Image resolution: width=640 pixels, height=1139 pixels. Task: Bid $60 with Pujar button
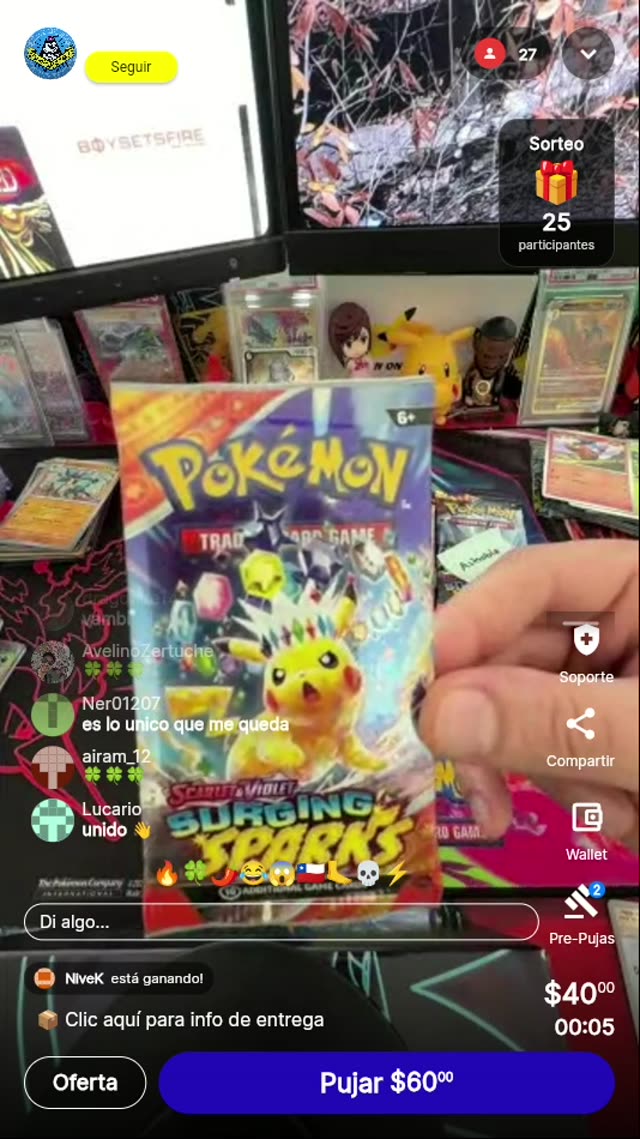coord(386,1082)
